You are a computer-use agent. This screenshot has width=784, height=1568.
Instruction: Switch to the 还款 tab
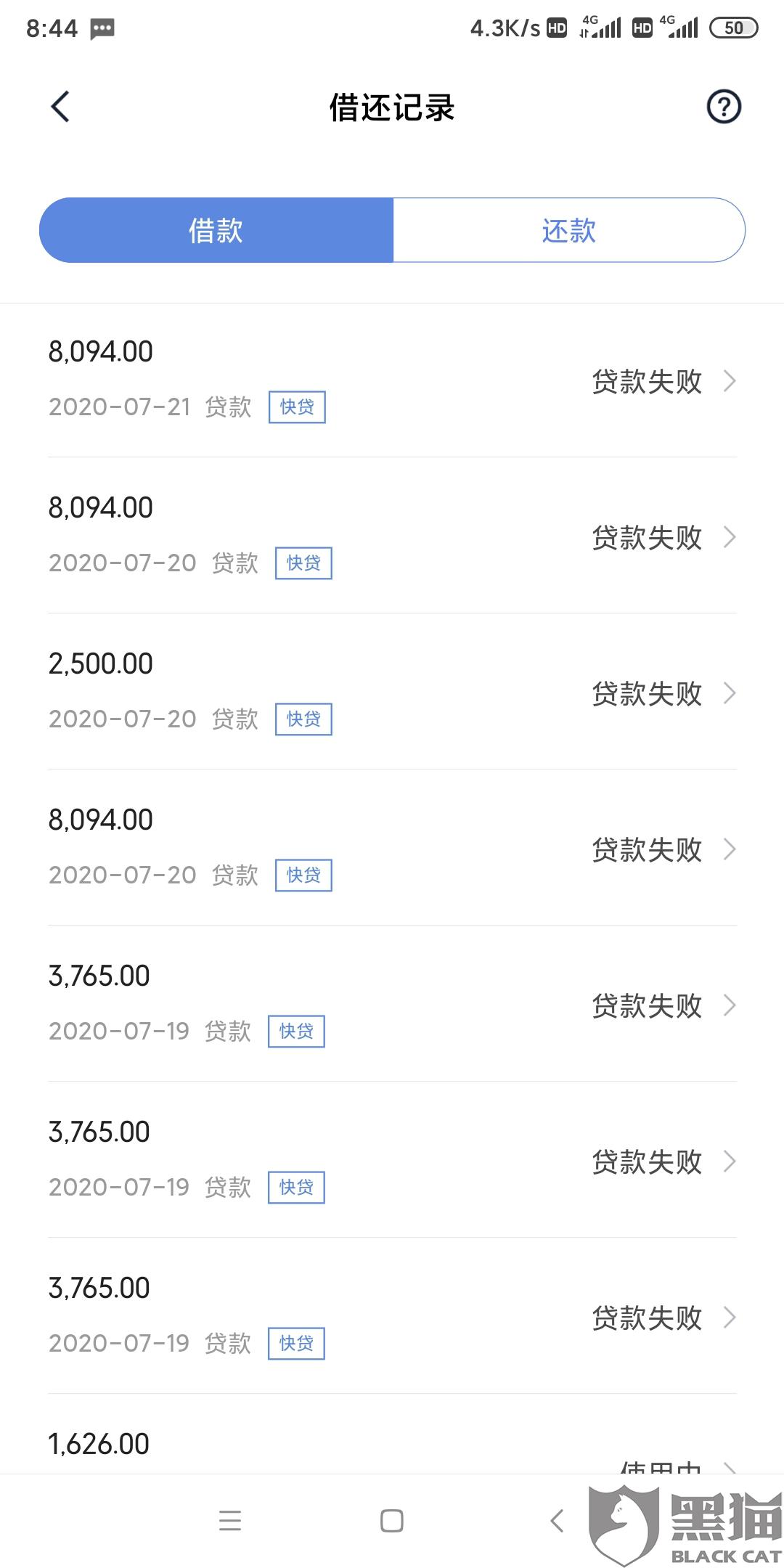pyautogui.click(x=568, y=230)
